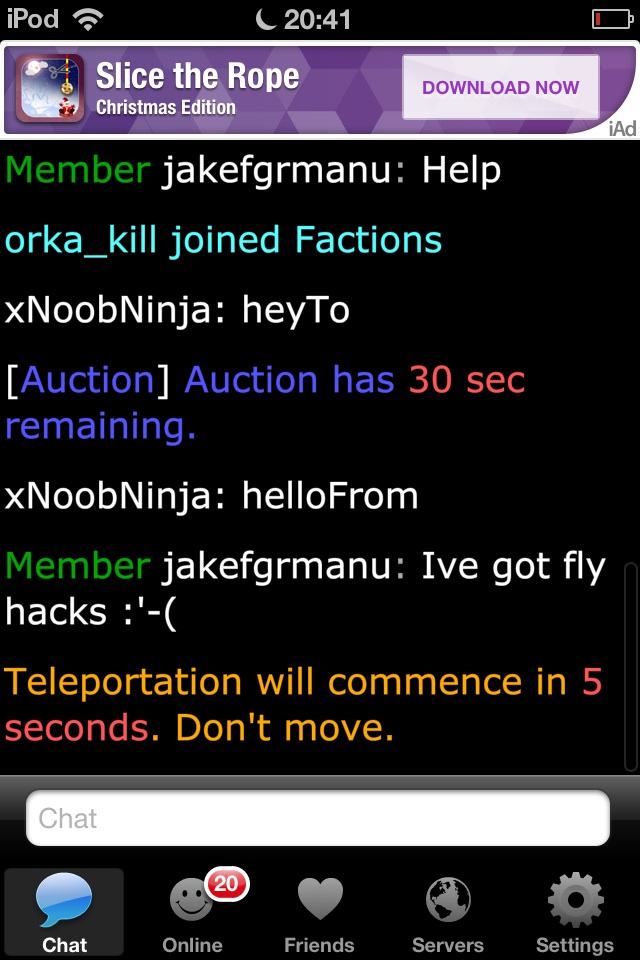The width and height of the screenshot is (640, 960).
Task: Tap Download Now on Slice the Rope ad
Action: click(x=500, y=88)
